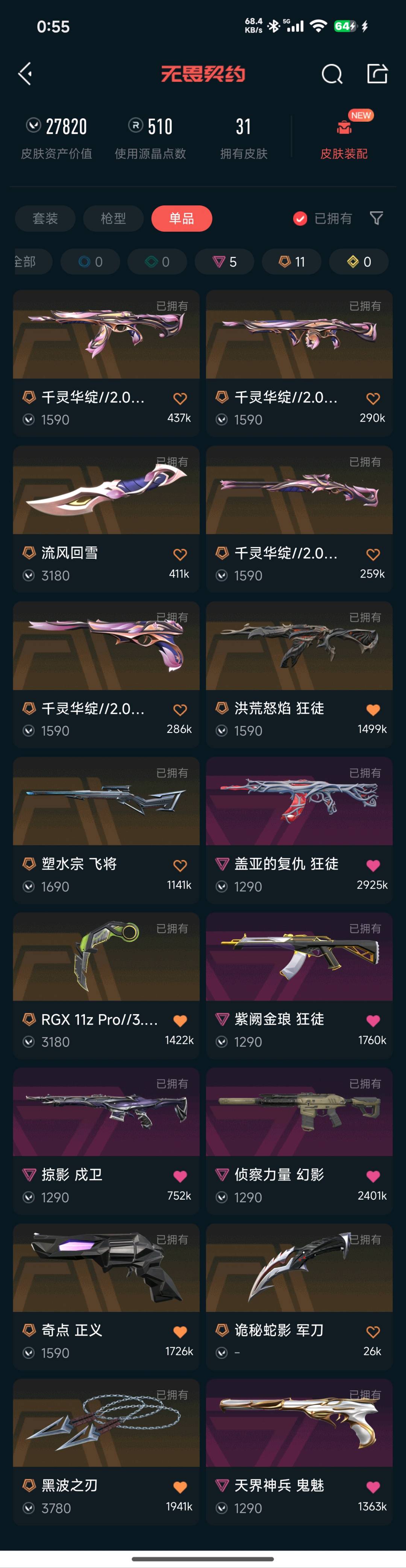Switch to the 枪型 tab
This screenshot has height=1568, width=406.
[x=114, y=219]
